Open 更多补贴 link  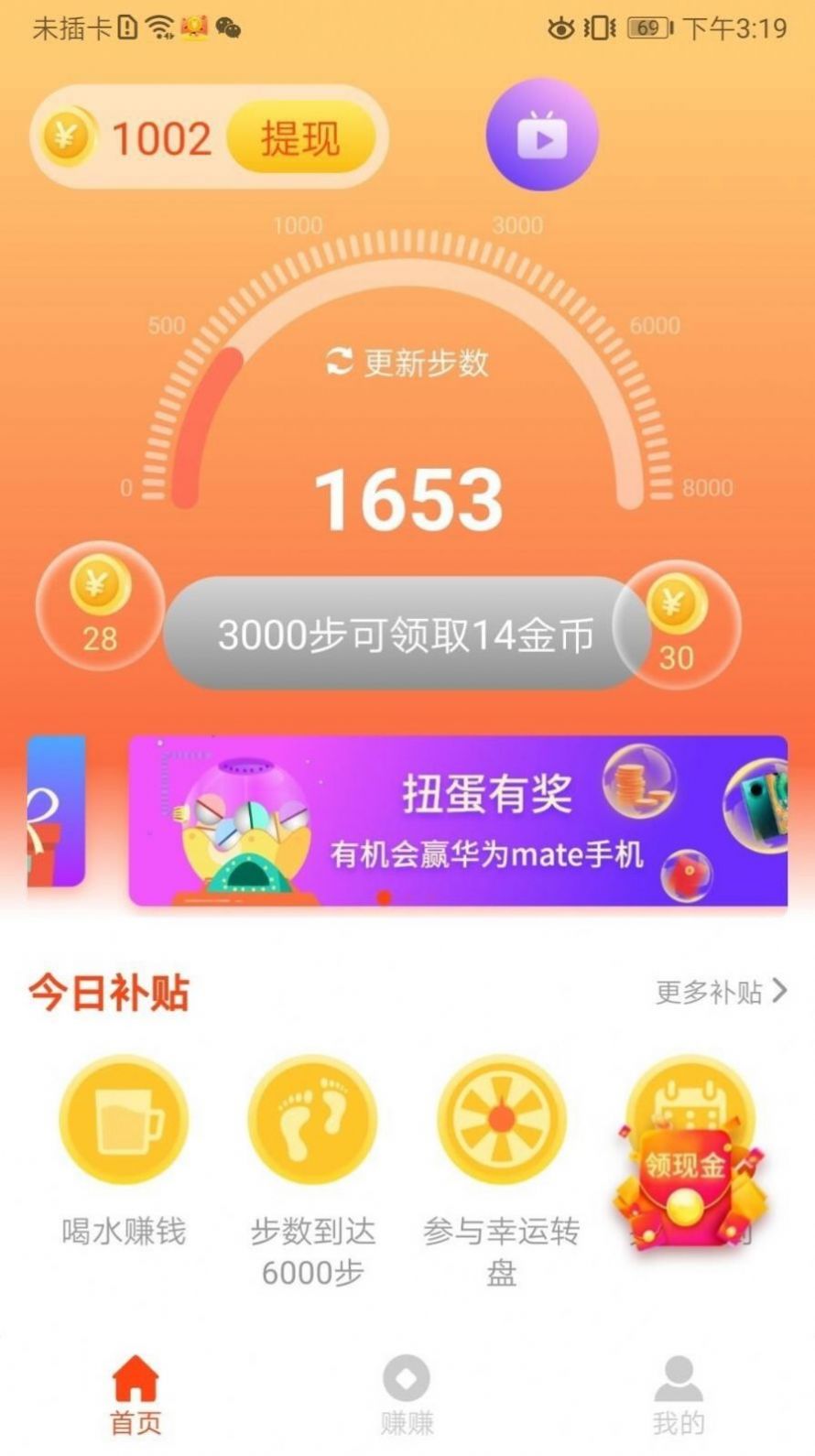[721, 991]
